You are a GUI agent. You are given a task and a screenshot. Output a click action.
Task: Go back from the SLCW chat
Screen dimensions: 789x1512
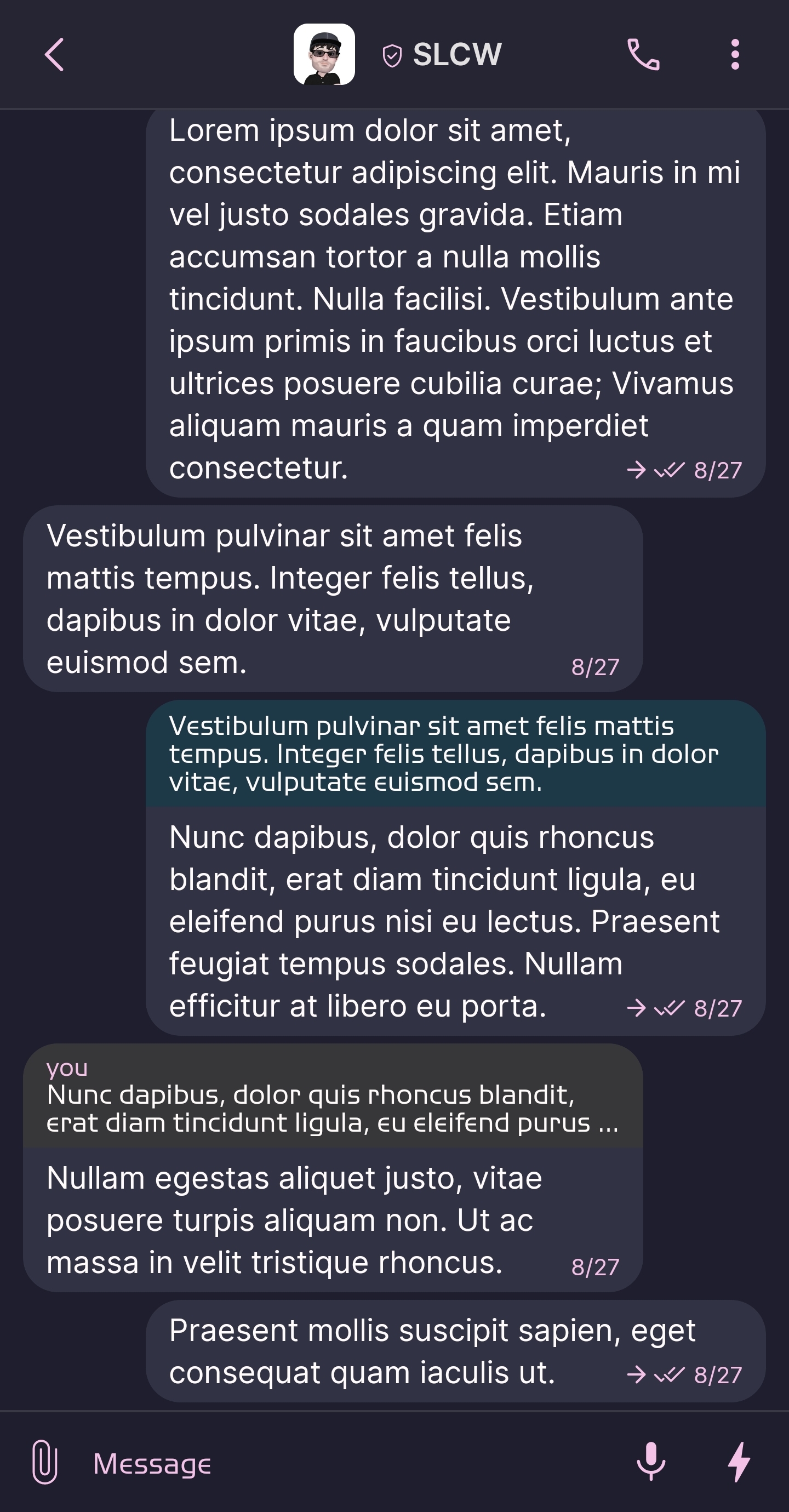pos(54,55)
